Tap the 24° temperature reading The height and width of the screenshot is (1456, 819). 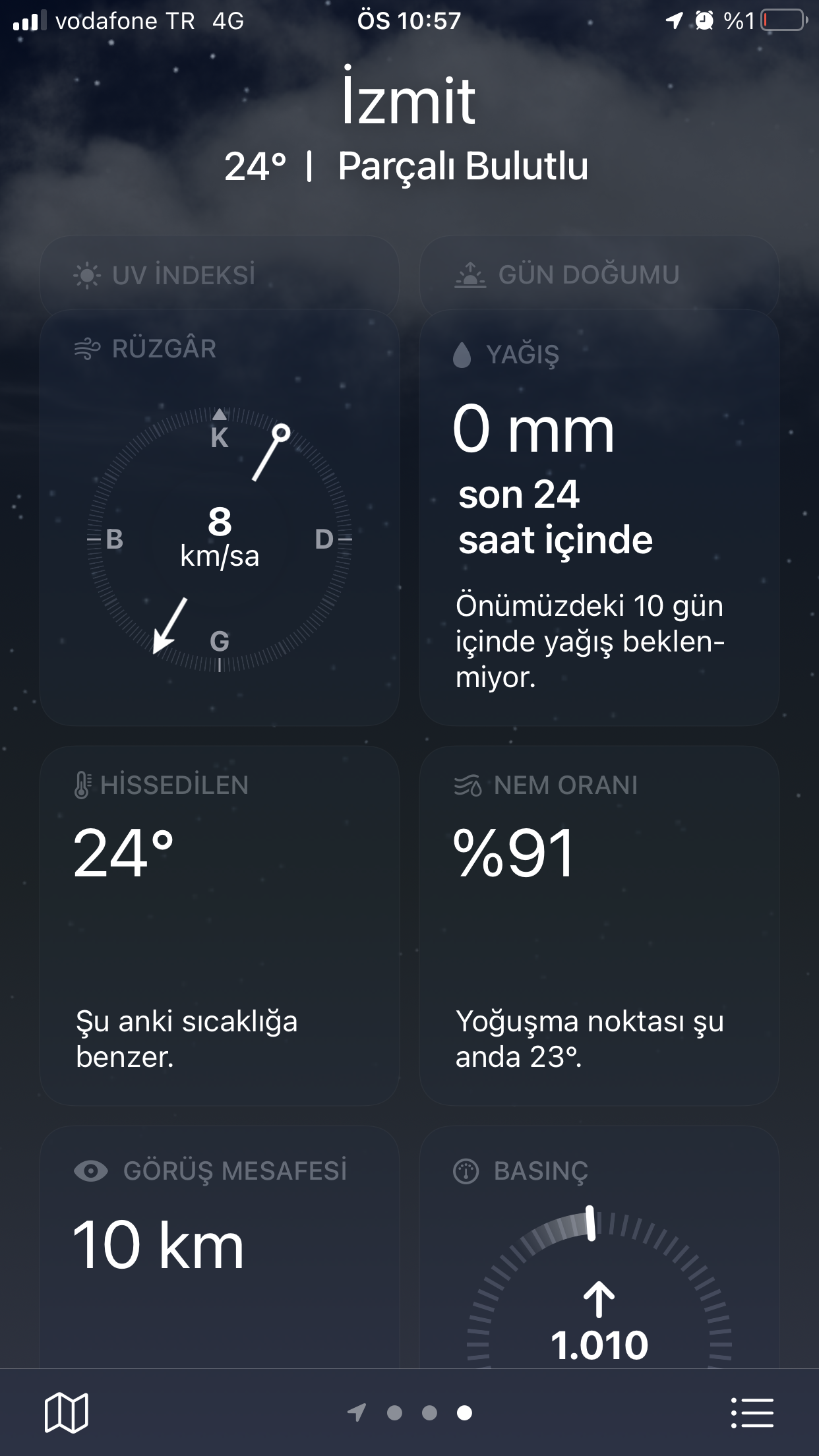(257, 167)
